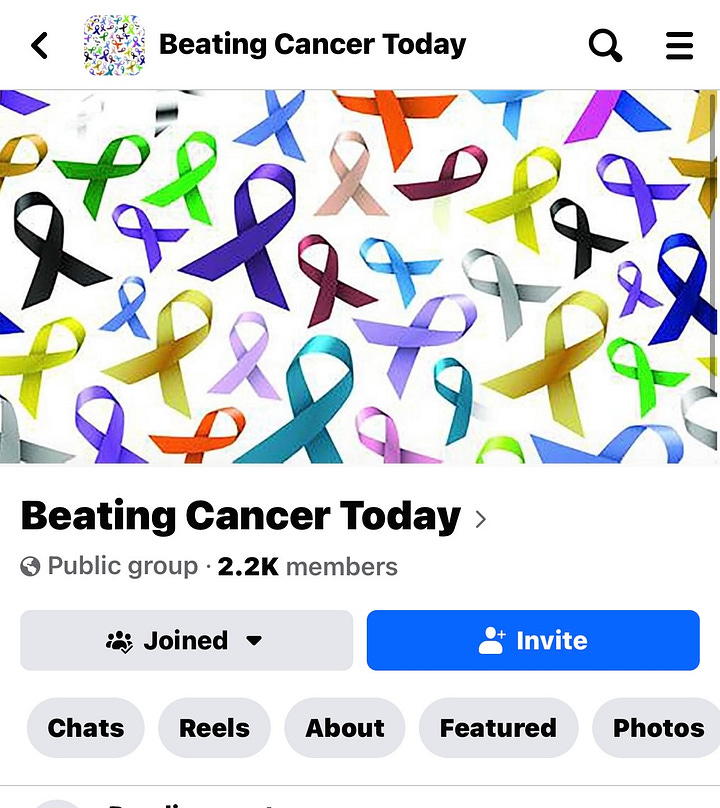
Task: Switch to the Reels chip
Action: 214,728
